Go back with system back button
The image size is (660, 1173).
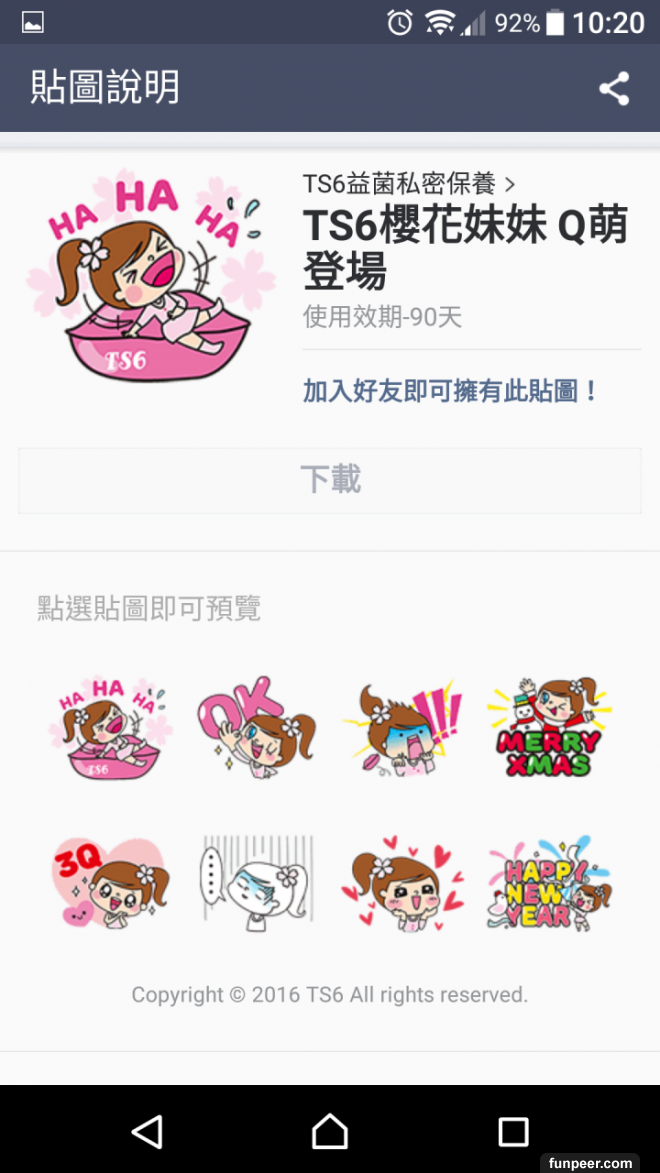(147, 1131)
